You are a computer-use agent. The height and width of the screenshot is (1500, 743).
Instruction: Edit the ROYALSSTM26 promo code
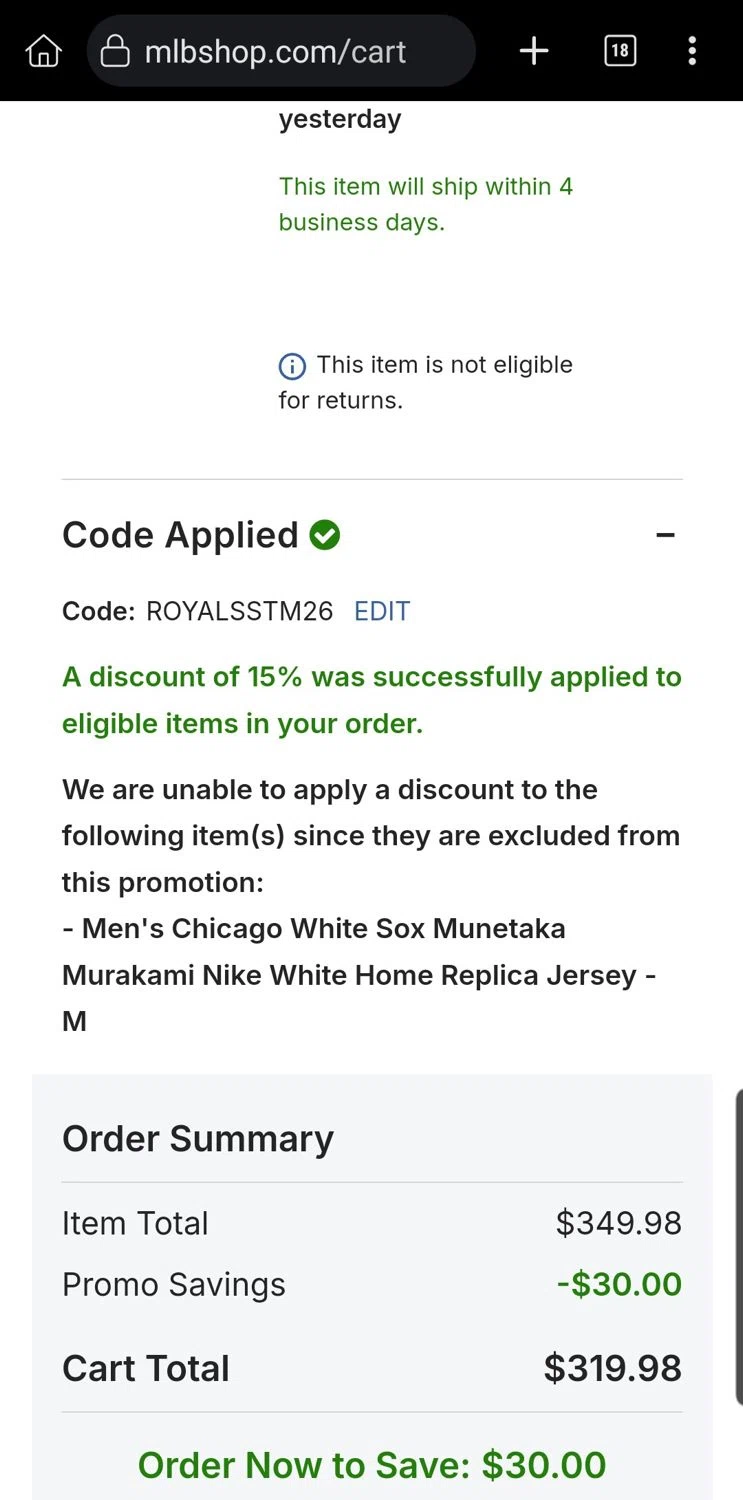click(x=382, y=611)
